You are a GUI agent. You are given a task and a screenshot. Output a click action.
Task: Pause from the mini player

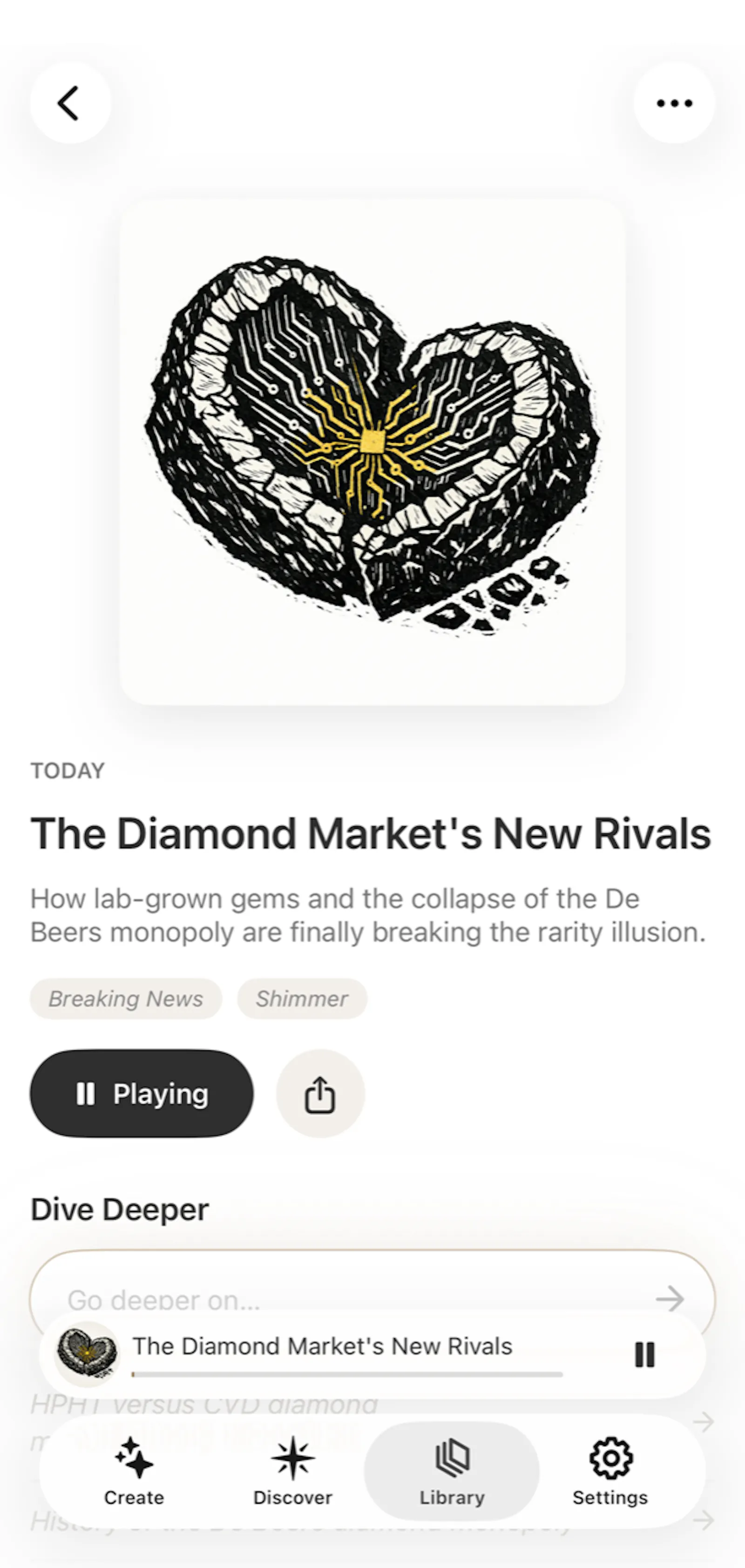tap(644, 1354)
